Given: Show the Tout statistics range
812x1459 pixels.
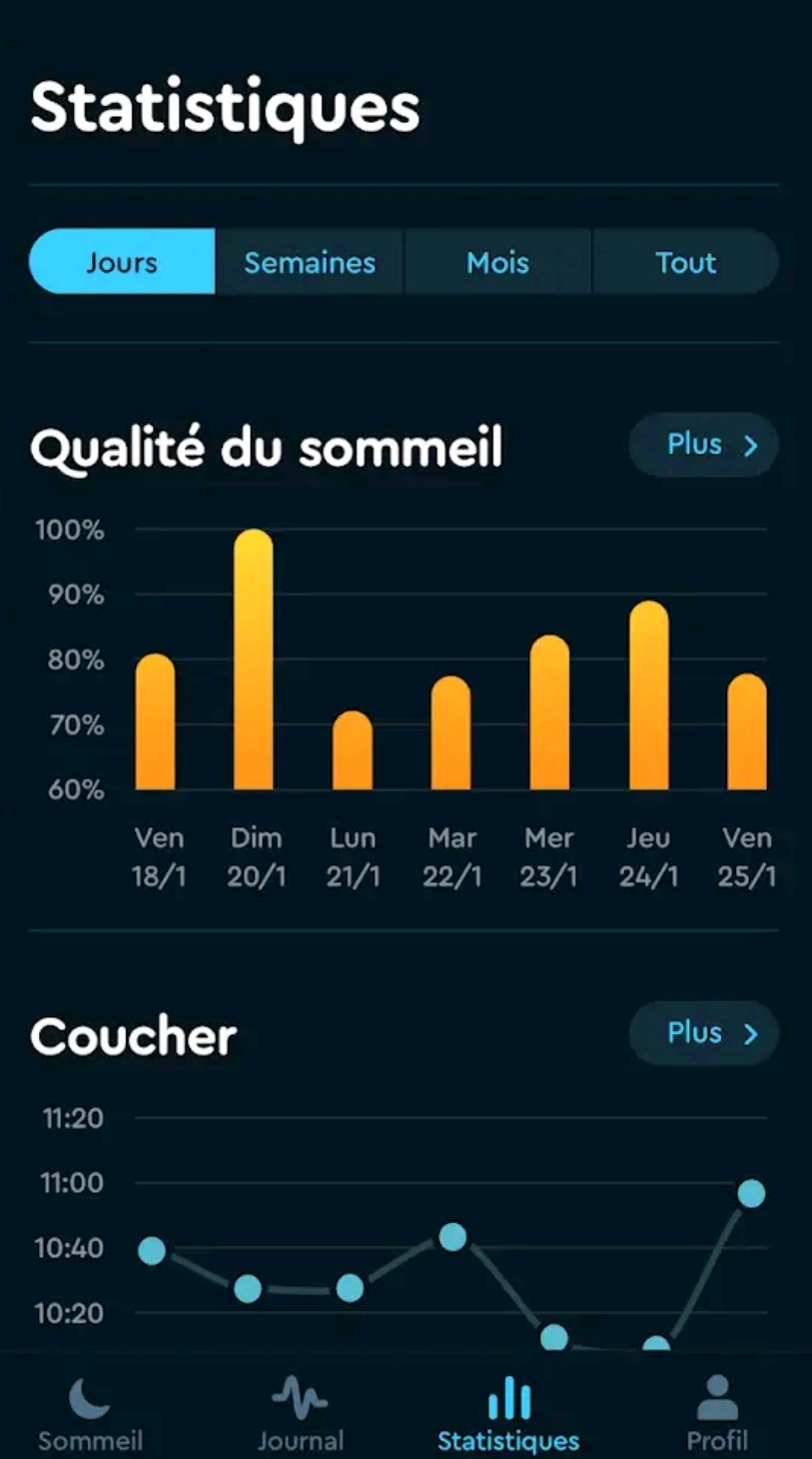Looking at the screenshot, I should (x=686, y=262).
